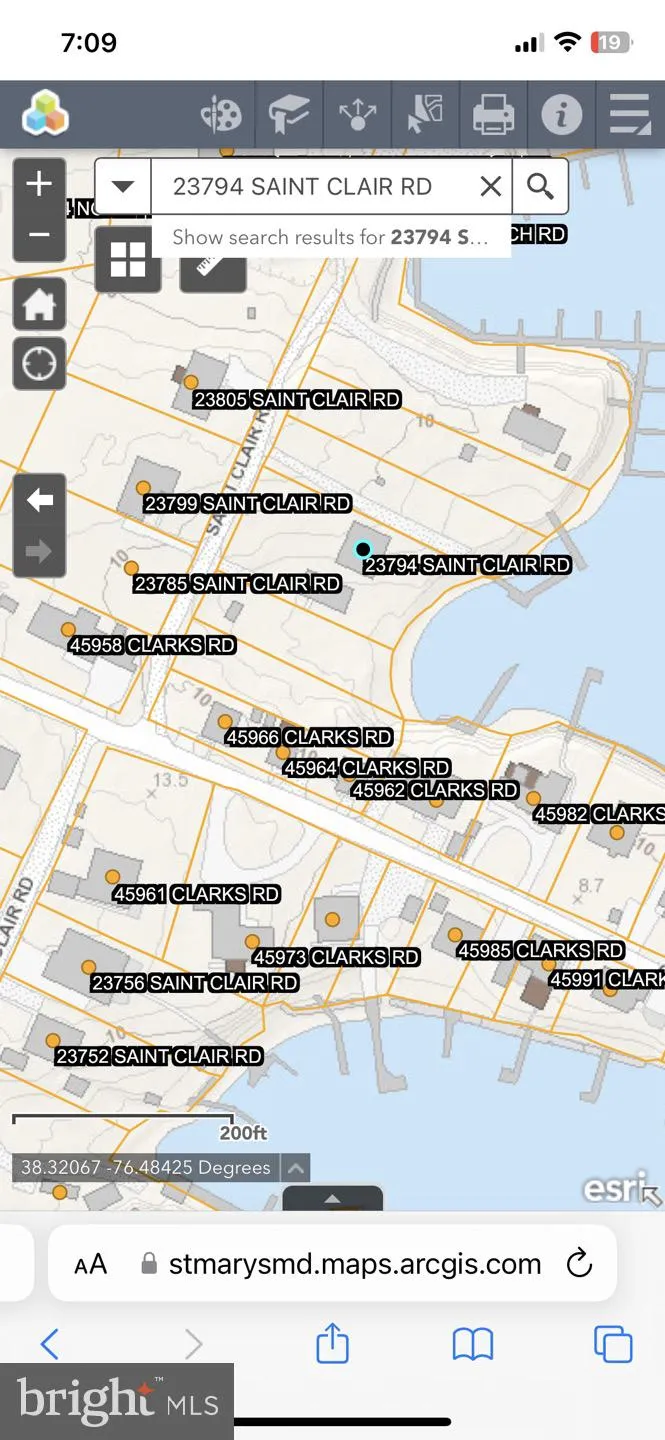
Task: Open the select features tool
Action: point(425,115)
